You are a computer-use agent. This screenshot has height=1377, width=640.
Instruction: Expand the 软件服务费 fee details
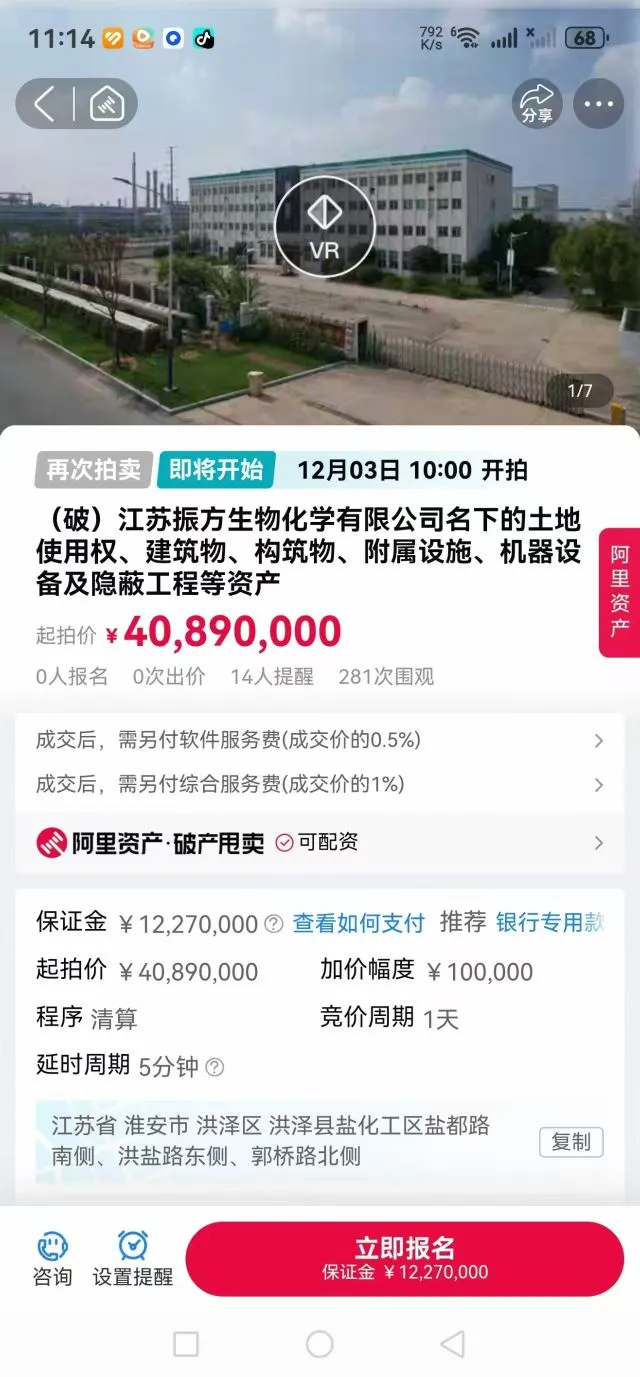[x=598, y=741]
